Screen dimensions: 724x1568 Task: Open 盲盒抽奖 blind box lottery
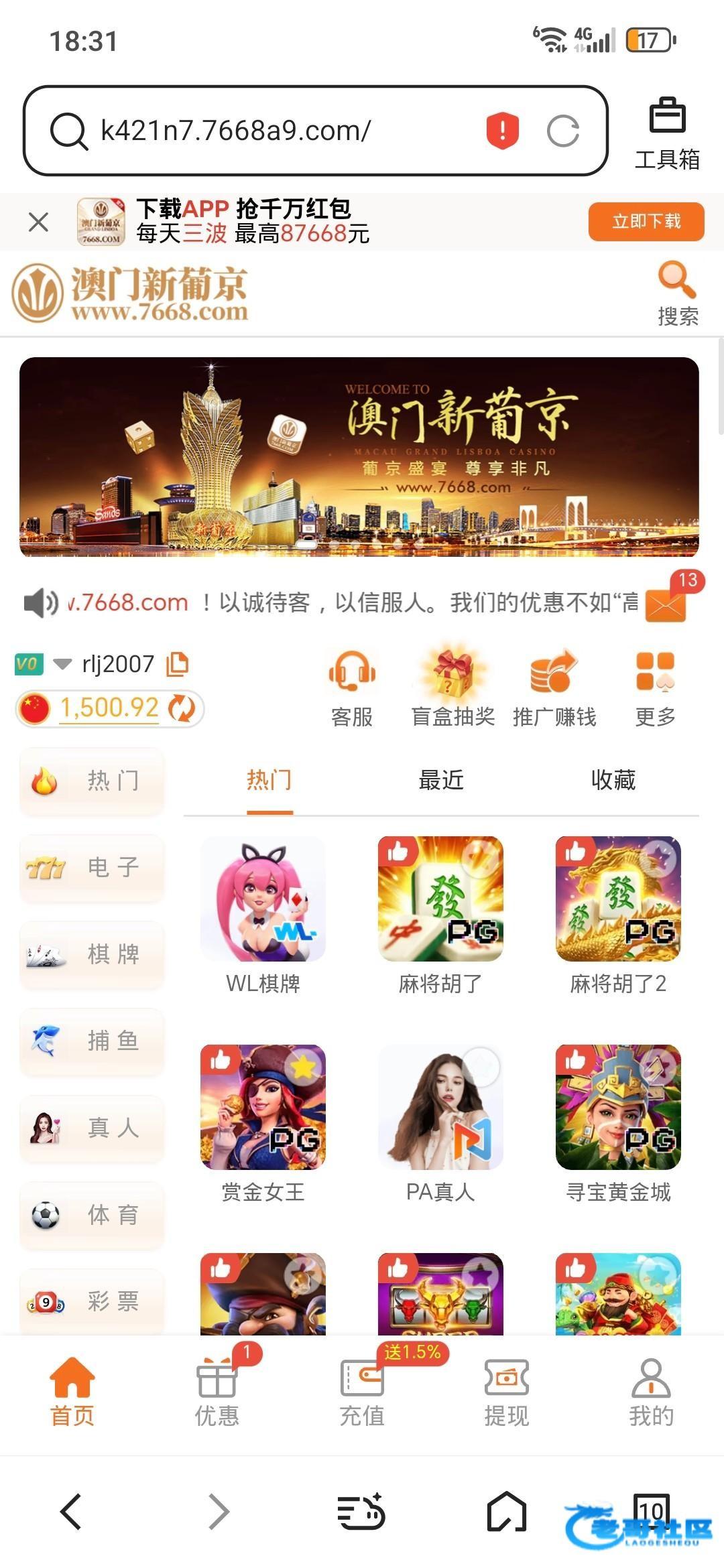click(x=453, y=688)
